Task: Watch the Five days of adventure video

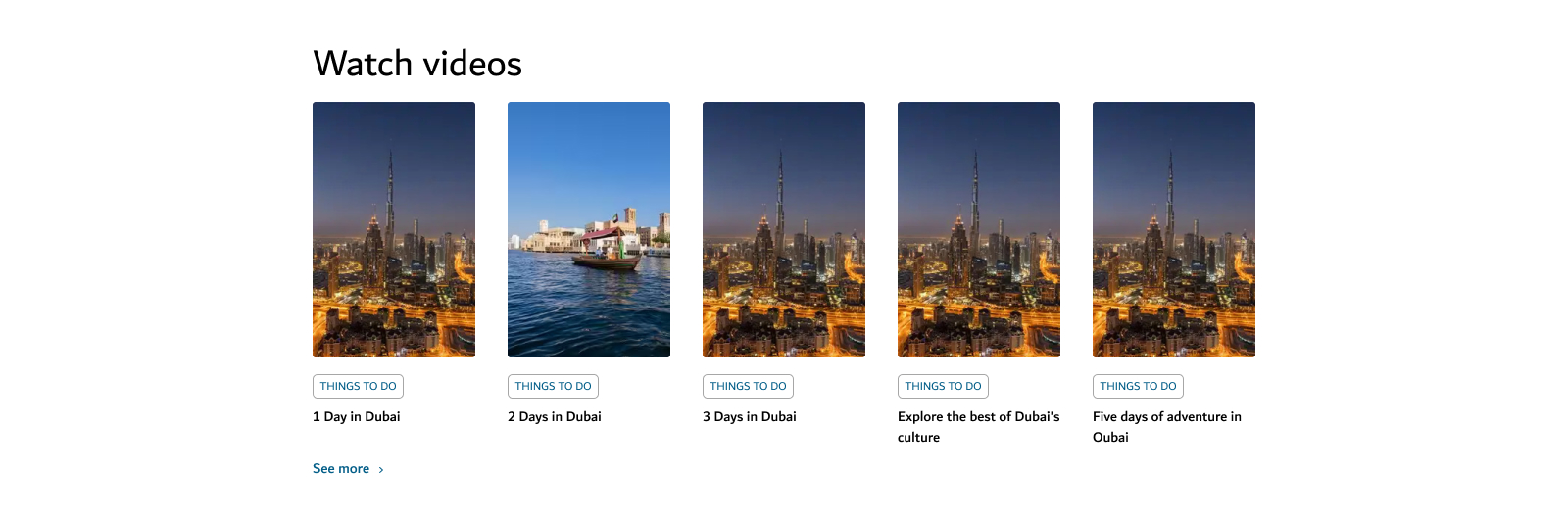Action: pos(1173,229)
